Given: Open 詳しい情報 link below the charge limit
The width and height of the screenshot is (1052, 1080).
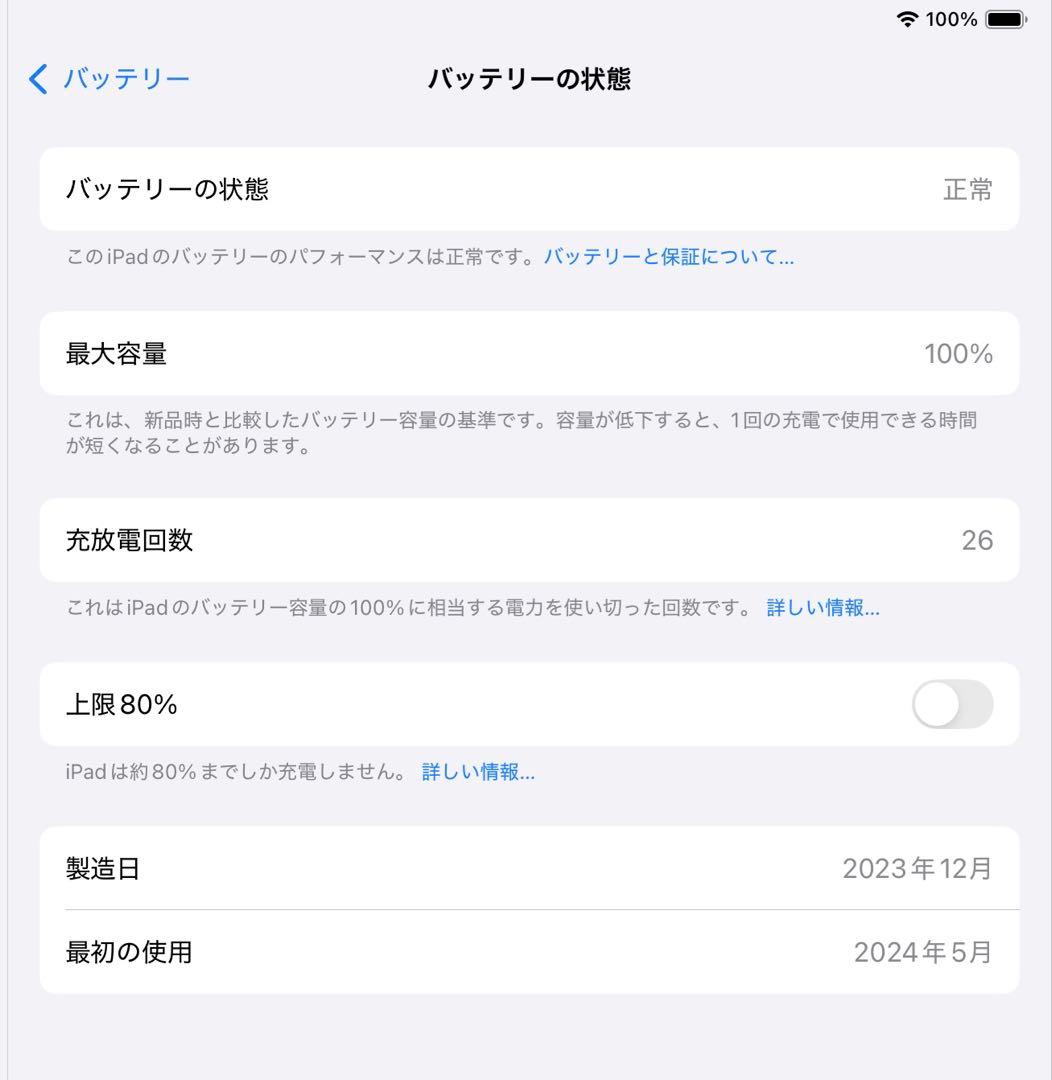Looking at the screenshot, I should (x=475, y=772).
